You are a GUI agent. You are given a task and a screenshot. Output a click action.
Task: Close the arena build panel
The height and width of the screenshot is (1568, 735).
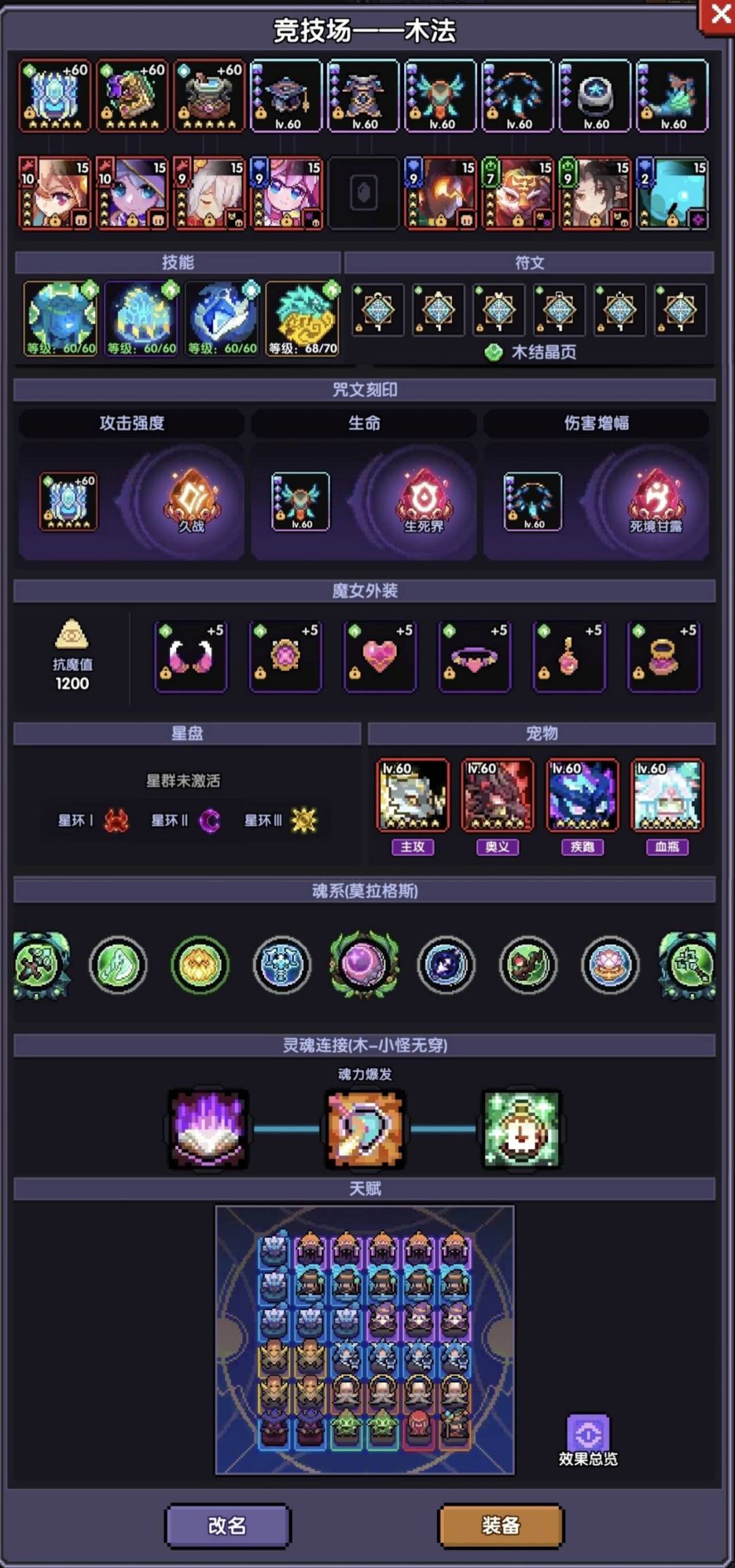pos(719,14)
